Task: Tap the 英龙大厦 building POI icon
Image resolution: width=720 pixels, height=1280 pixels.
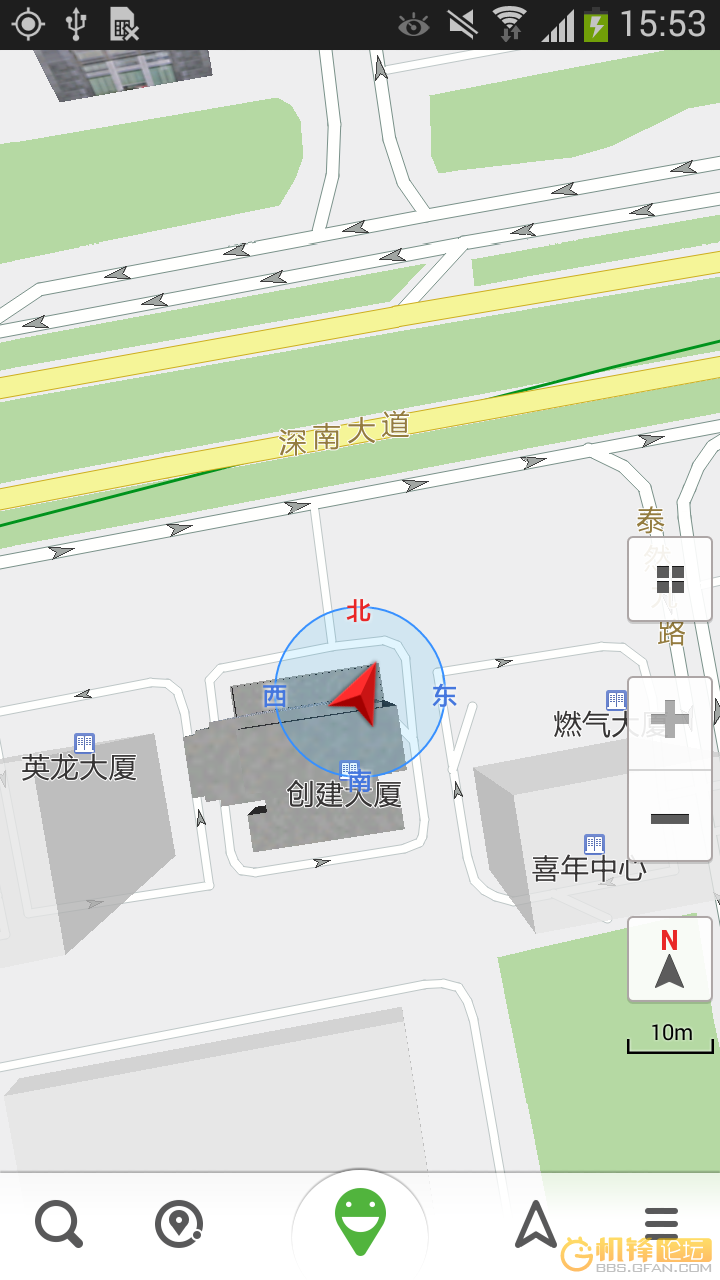Action: pos(84,742)
